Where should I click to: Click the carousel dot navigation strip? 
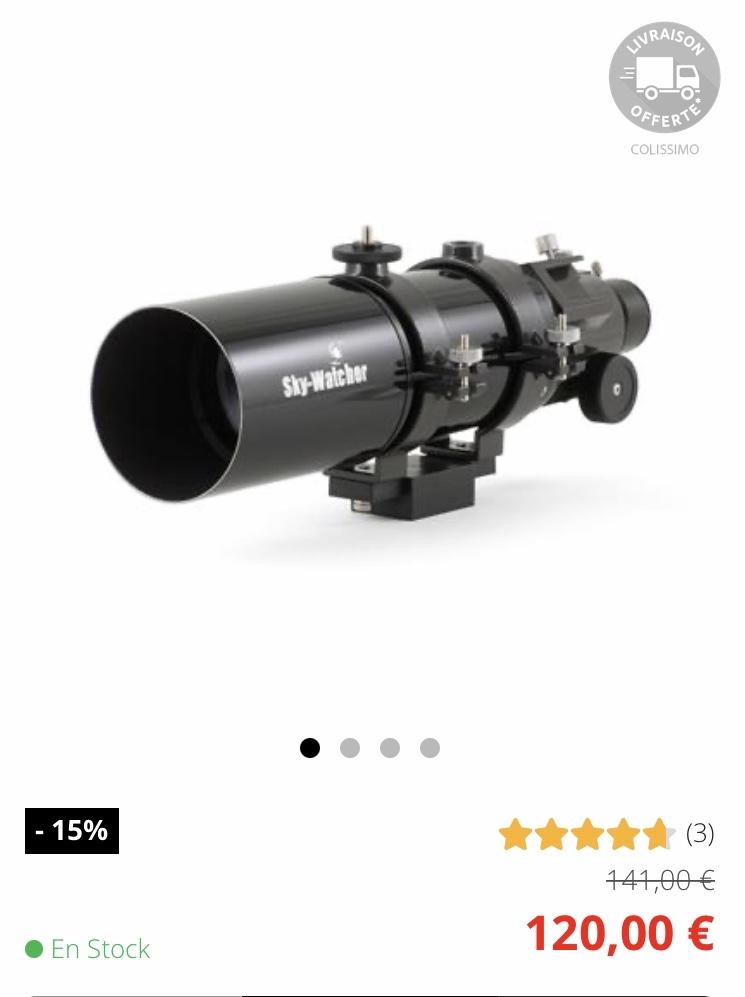pyautogui.click(x=367, y=747)
